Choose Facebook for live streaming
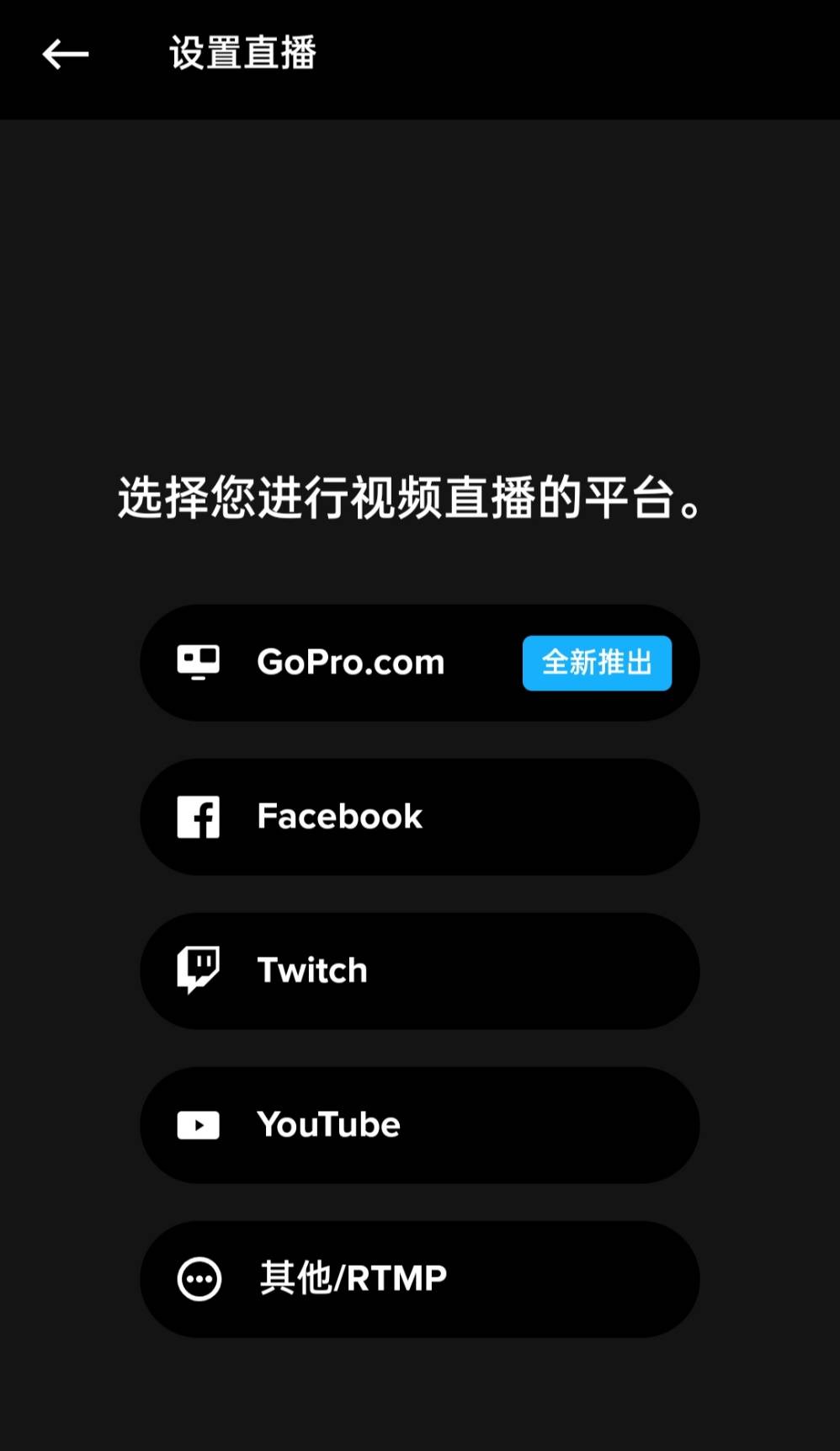The image size is (840, 1451). [x=419, y=817]
